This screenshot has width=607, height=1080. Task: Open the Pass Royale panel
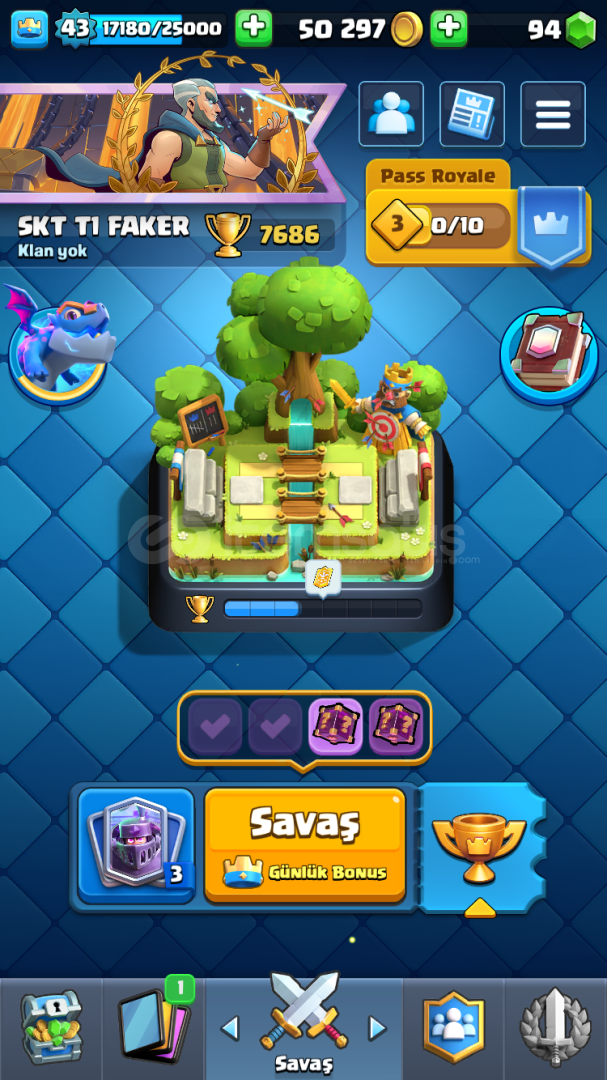coord(477,214)
